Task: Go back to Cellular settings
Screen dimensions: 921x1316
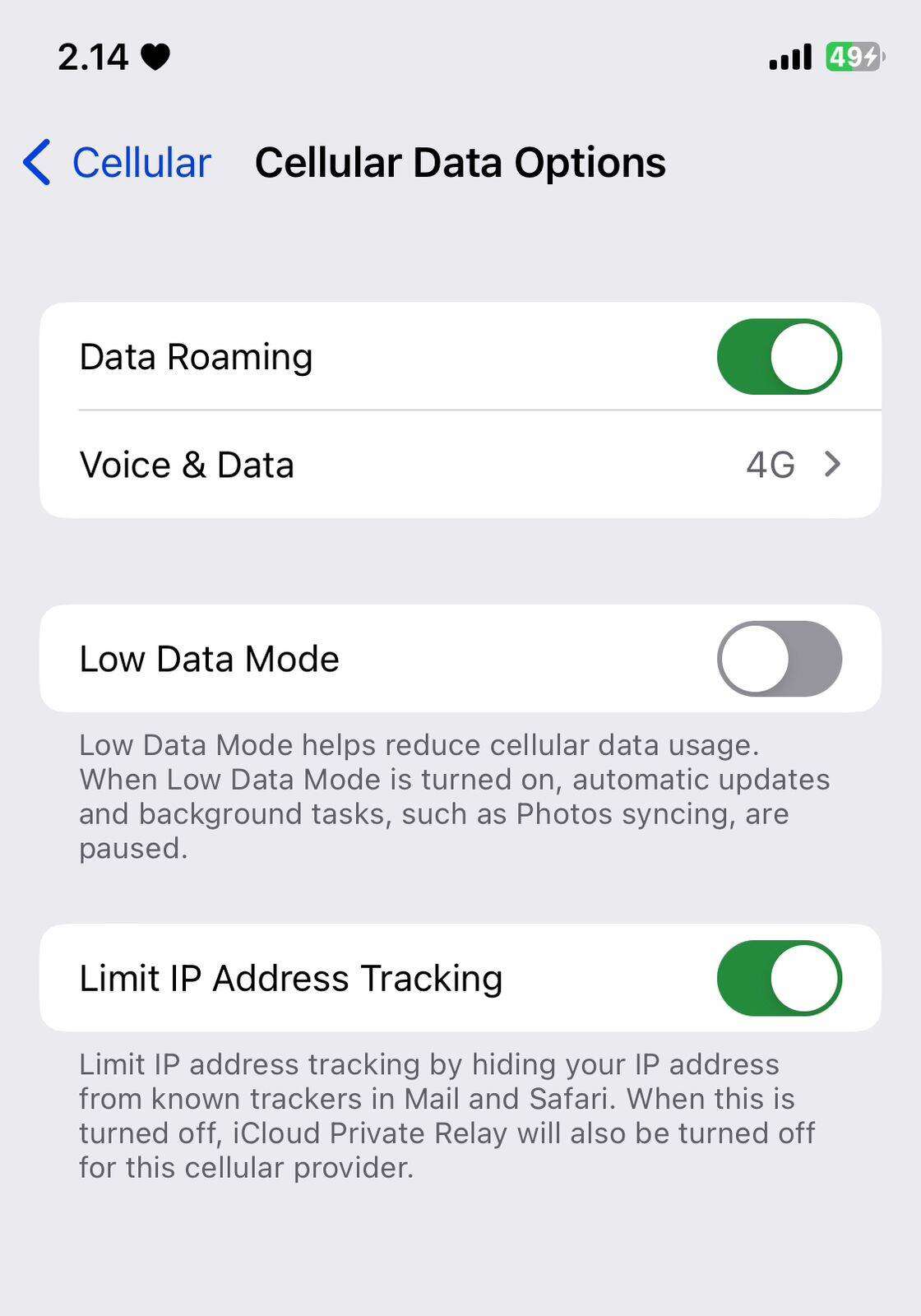Action: [118, 163]
